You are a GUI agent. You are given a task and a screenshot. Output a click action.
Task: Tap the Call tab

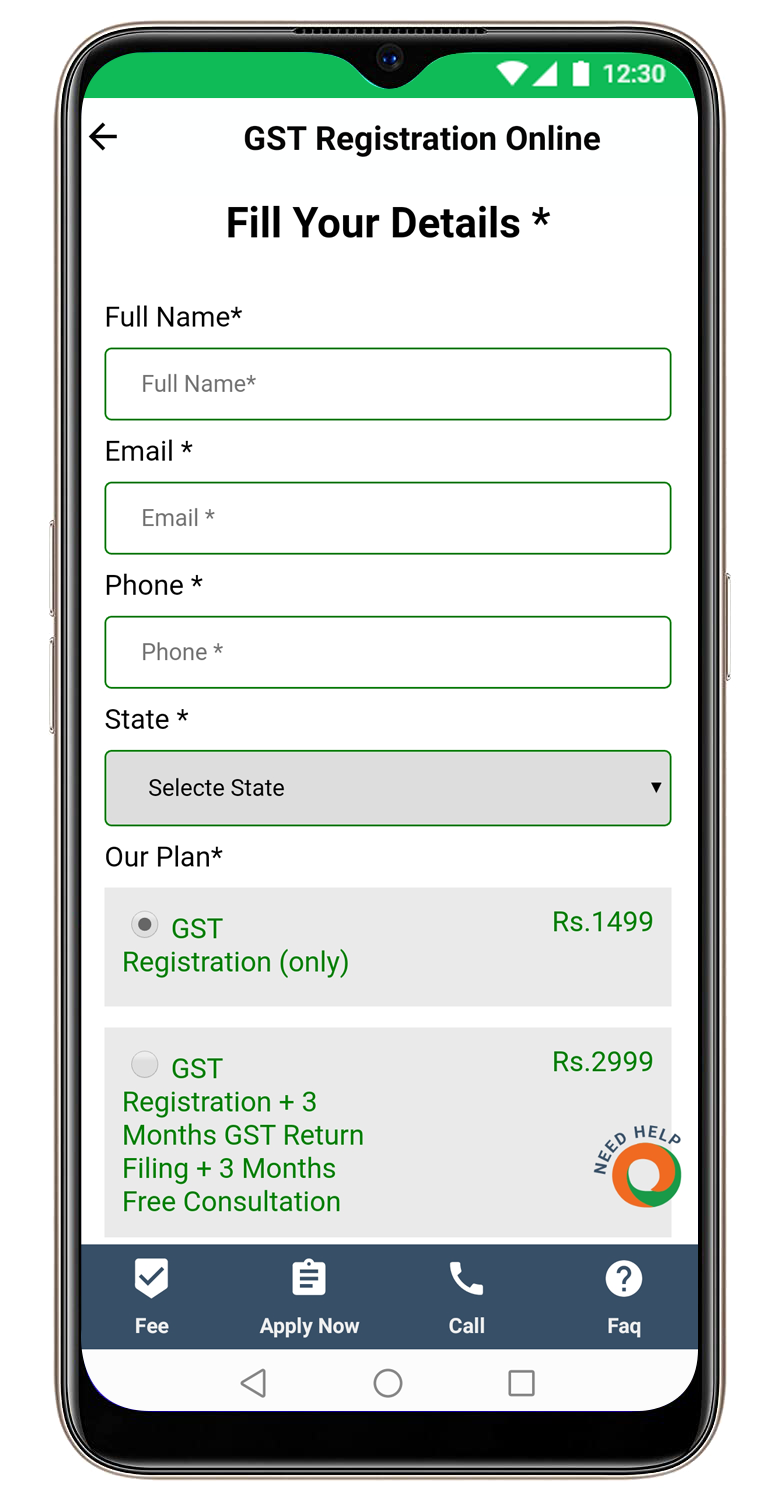(466, 1297)
